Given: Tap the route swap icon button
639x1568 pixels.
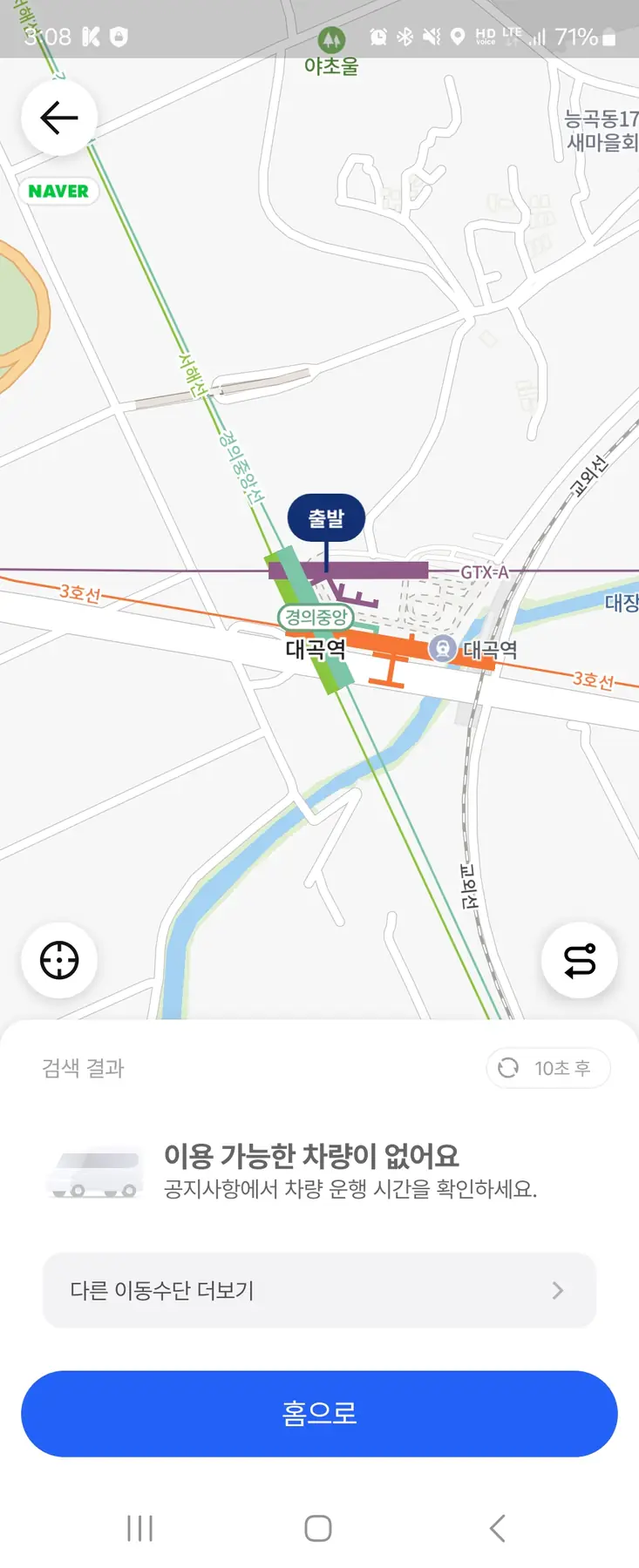Looking at the screenshot, I should point(580,961).
